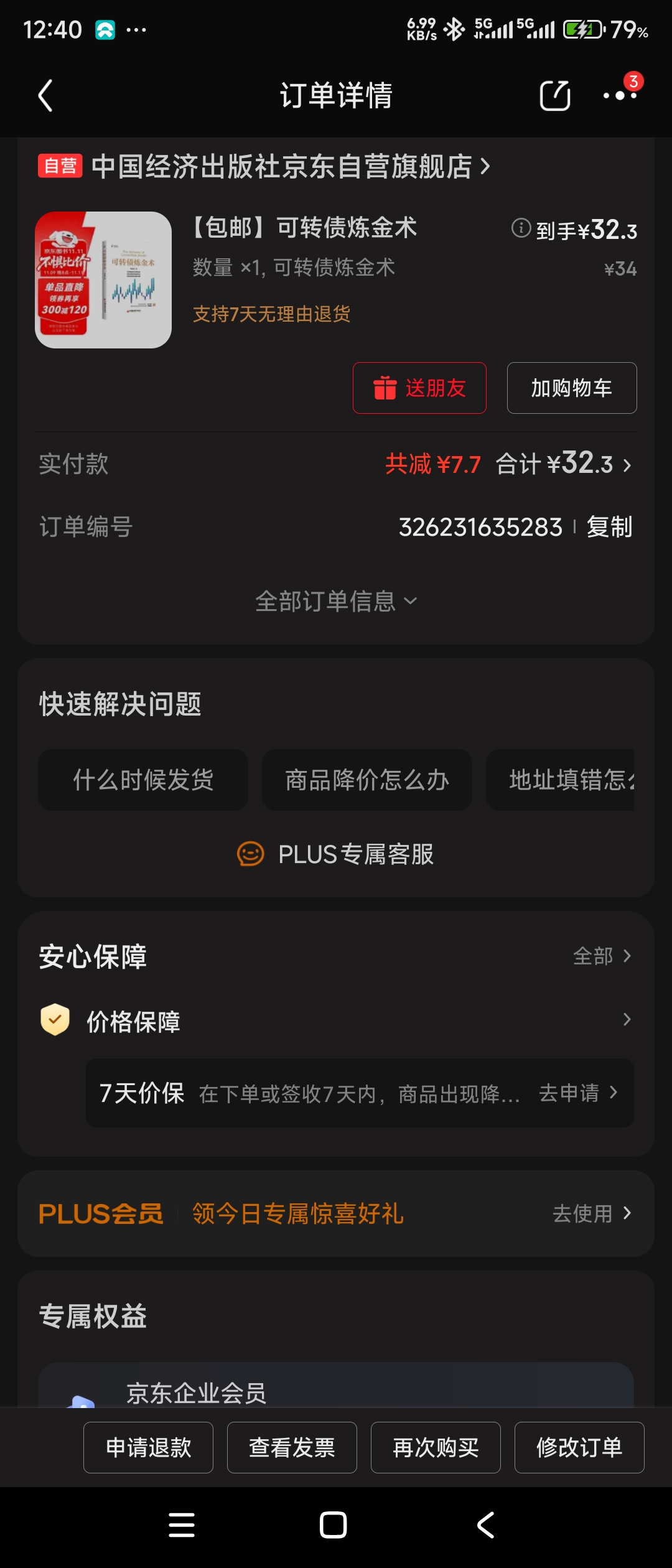Tap 查看发票 to view invoice

click(292, 1447)
